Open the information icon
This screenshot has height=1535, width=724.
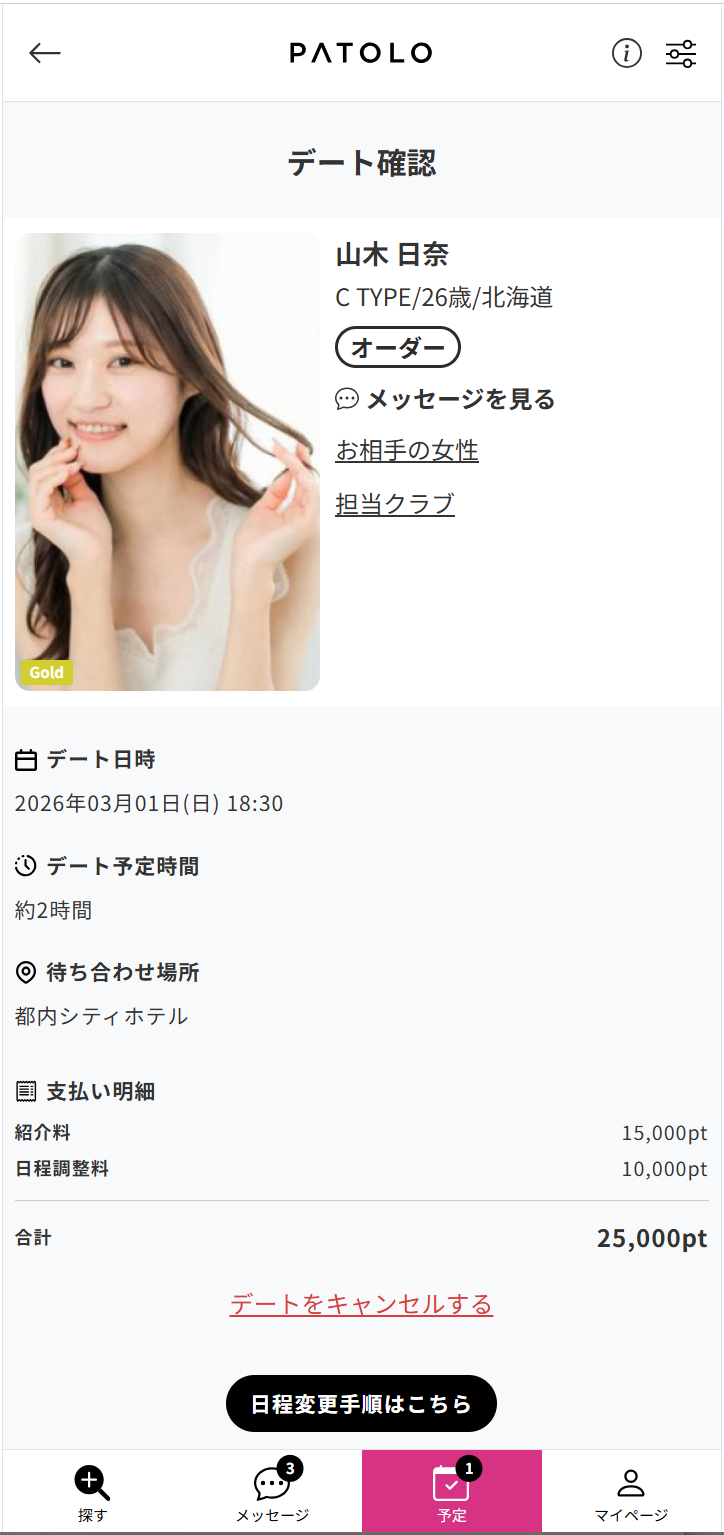627,53
